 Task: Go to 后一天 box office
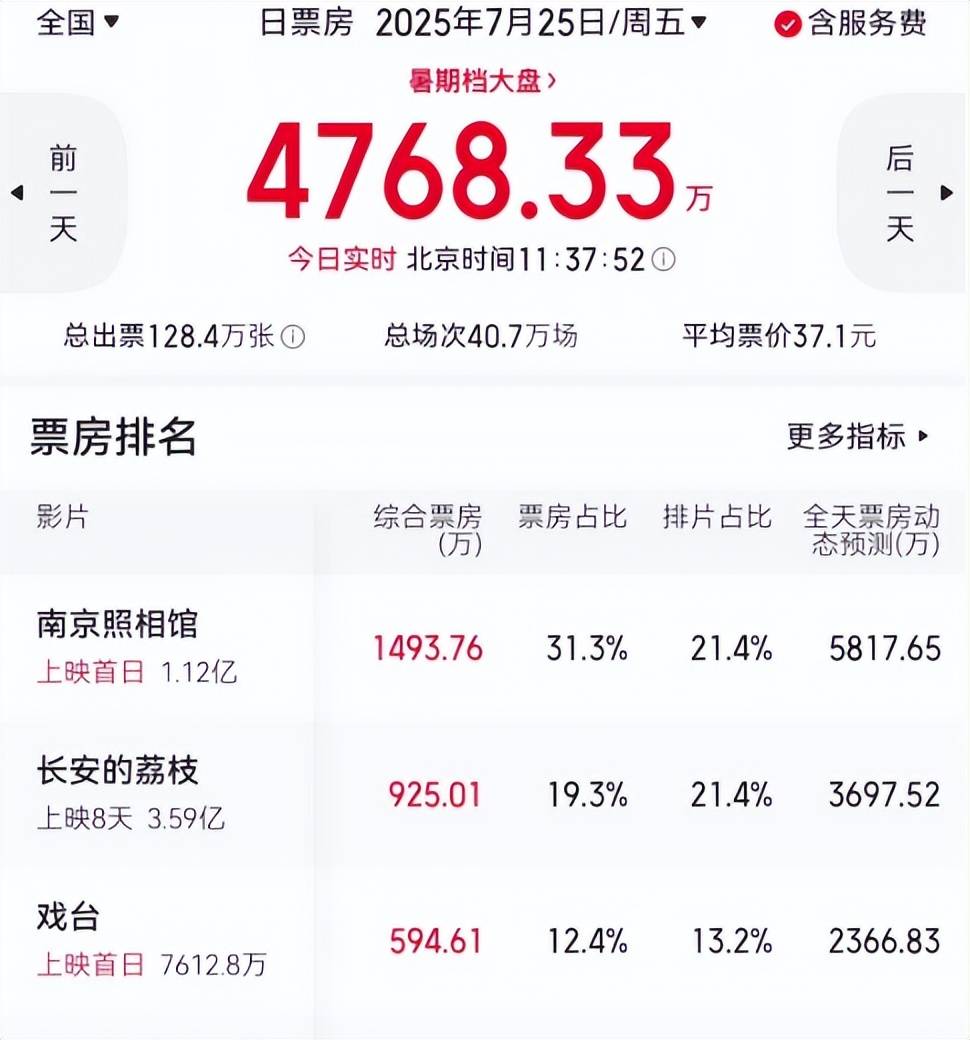pyautogui.click(x=902, y=193)
